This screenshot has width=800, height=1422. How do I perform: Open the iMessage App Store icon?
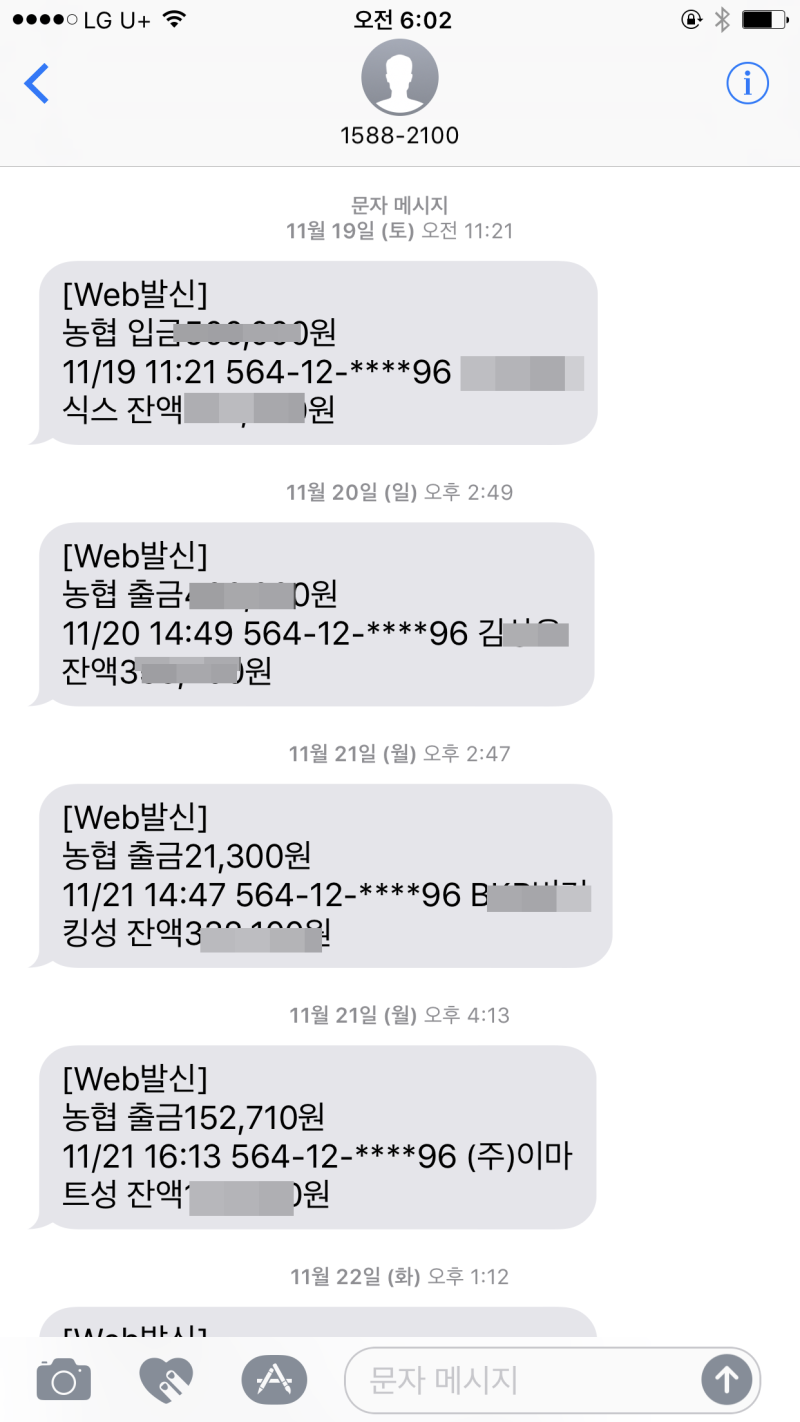pos(274,1380)
